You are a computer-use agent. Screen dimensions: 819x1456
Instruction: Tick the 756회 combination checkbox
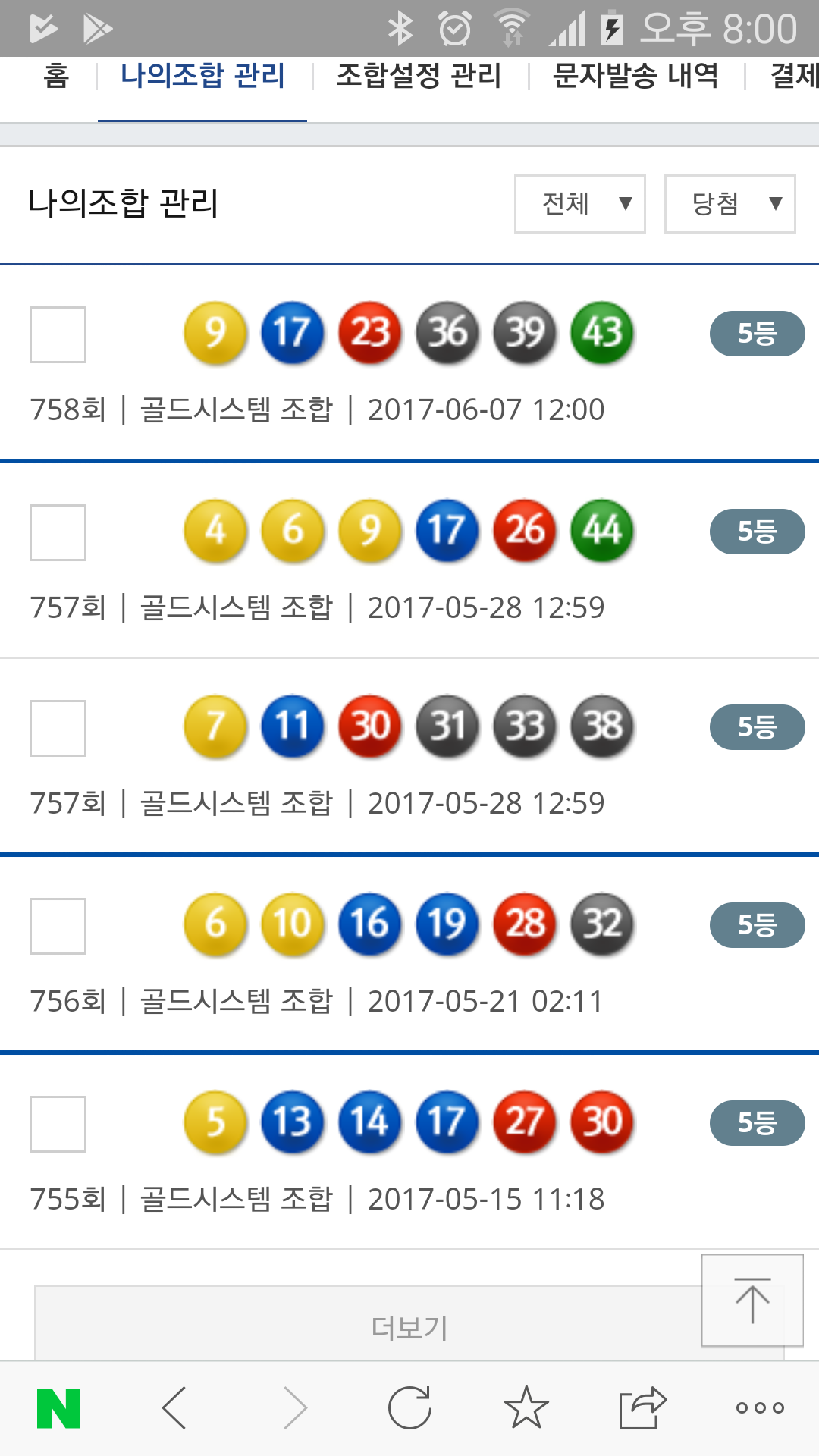point(58,926)
